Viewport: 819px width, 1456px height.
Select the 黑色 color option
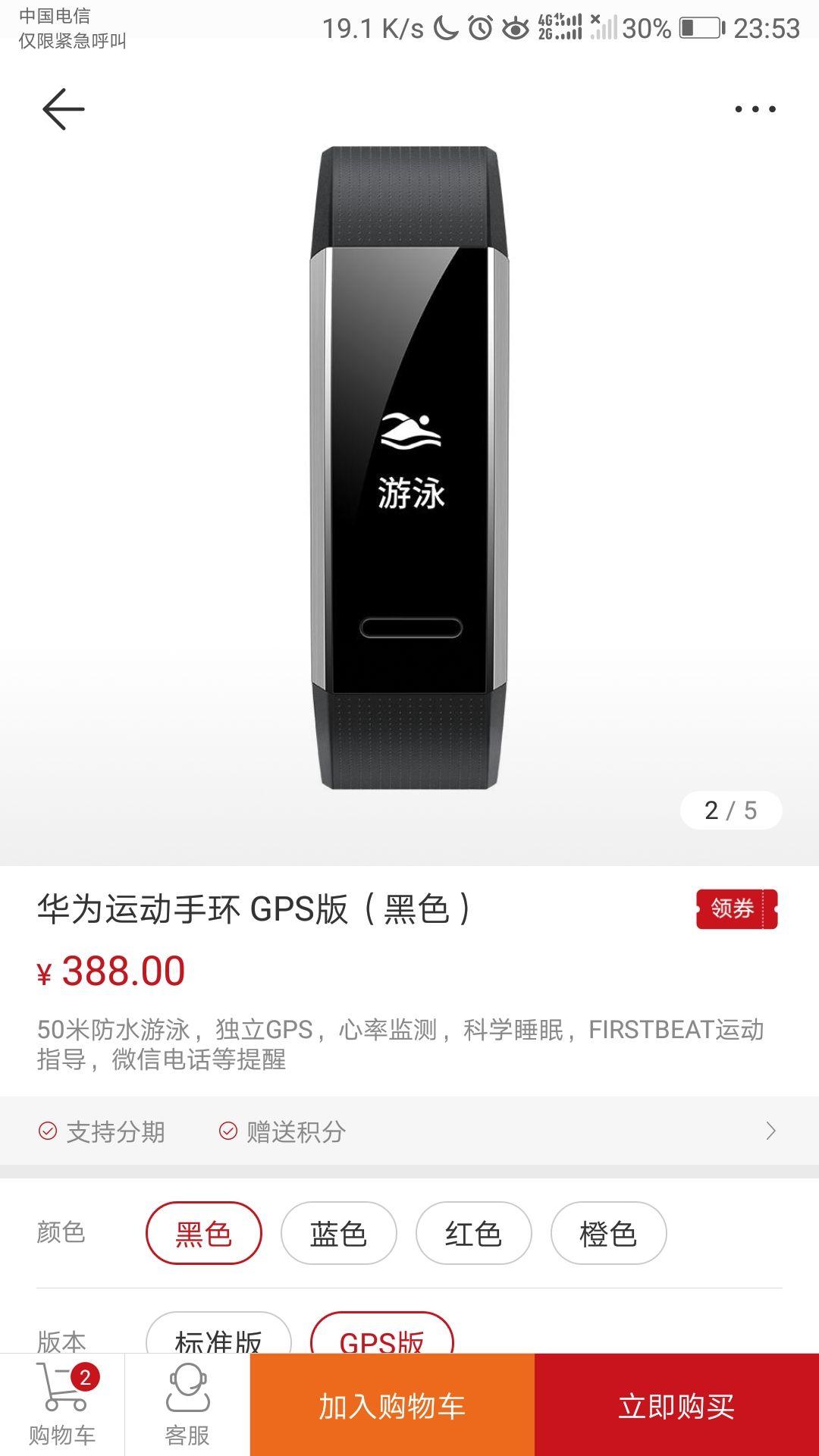coord(203,1233)
